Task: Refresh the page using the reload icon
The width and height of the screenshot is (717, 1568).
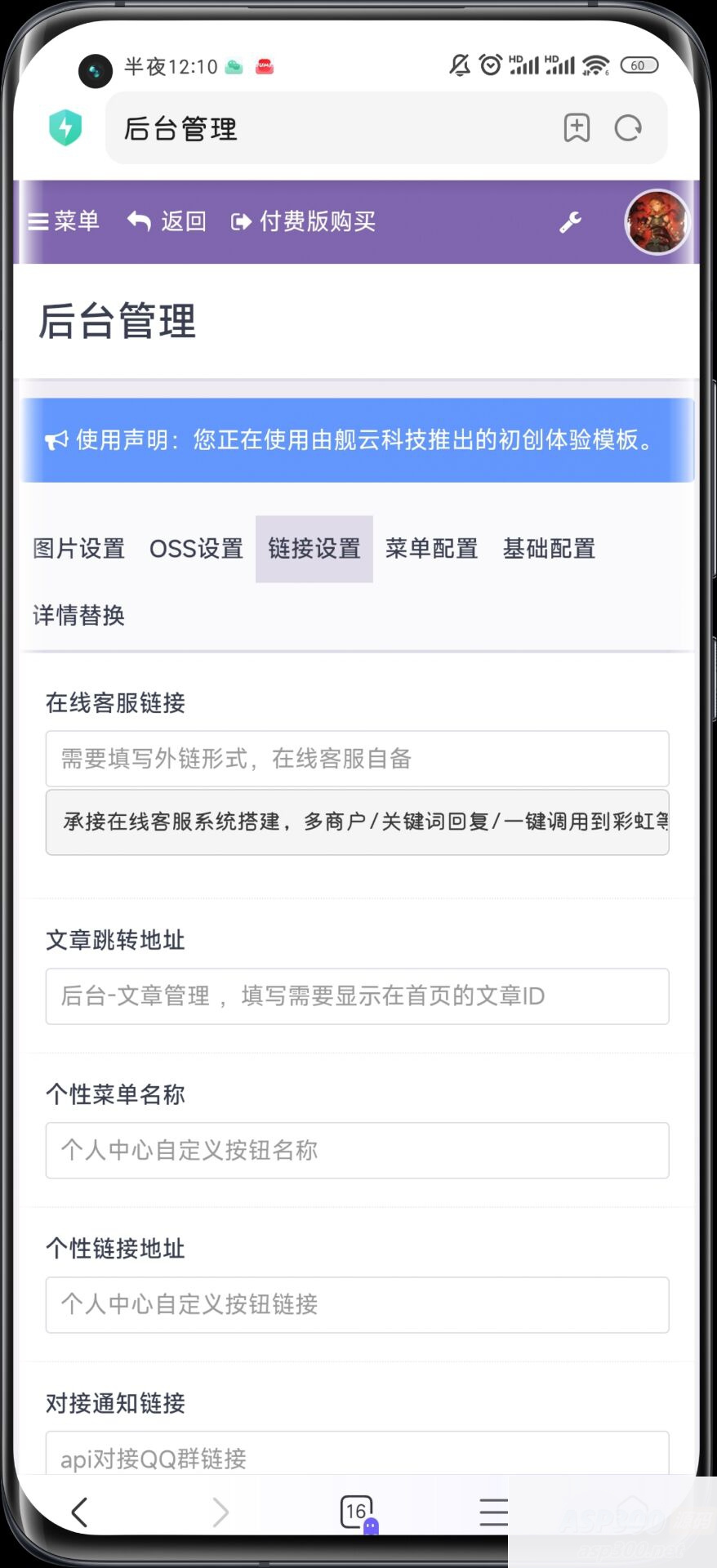Action: click(627, 128)
